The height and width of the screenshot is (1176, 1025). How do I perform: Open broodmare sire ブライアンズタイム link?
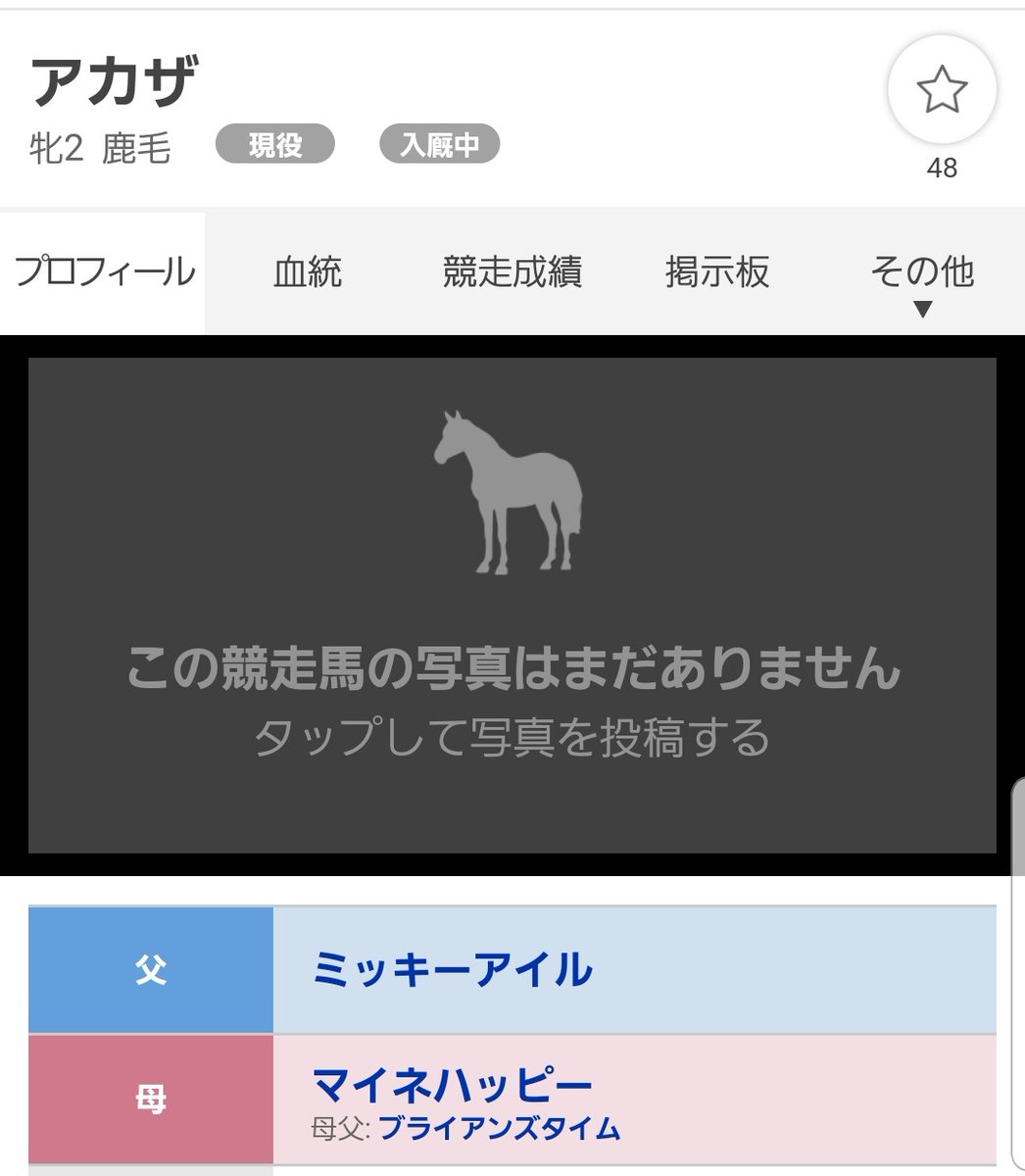[499, 1128]
